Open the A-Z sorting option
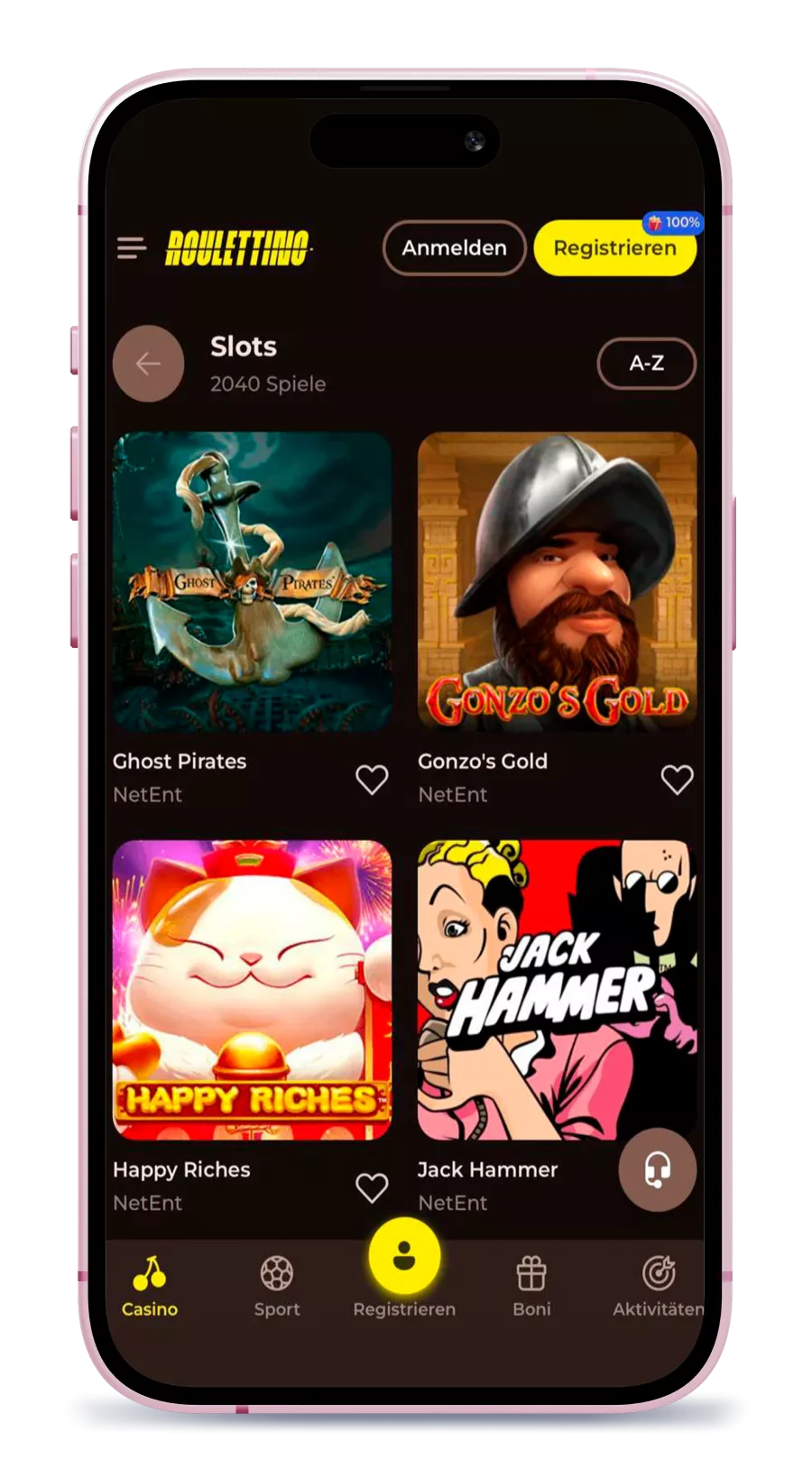The width and height of the screenshot is (812, 1478). click(x=646, y=364)
